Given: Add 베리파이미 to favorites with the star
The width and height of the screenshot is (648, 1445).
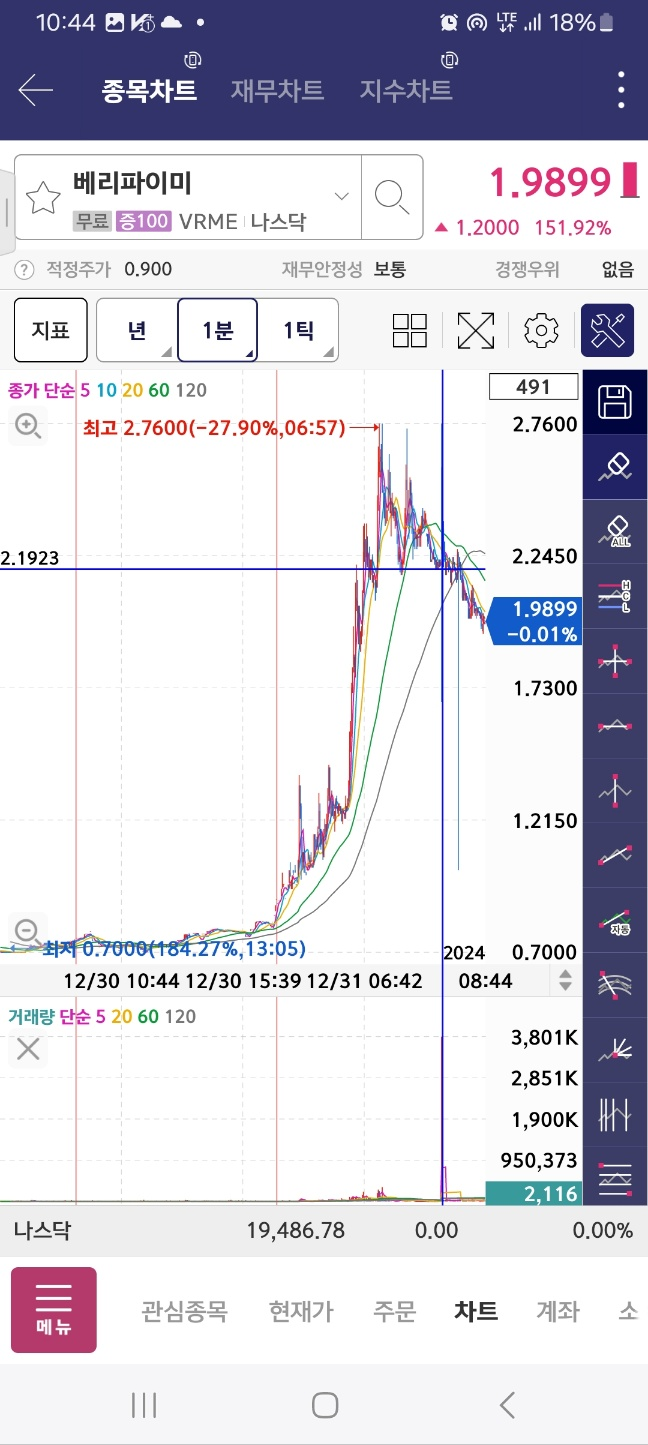Looking at the screenshot, I should (x=43, y=198).
